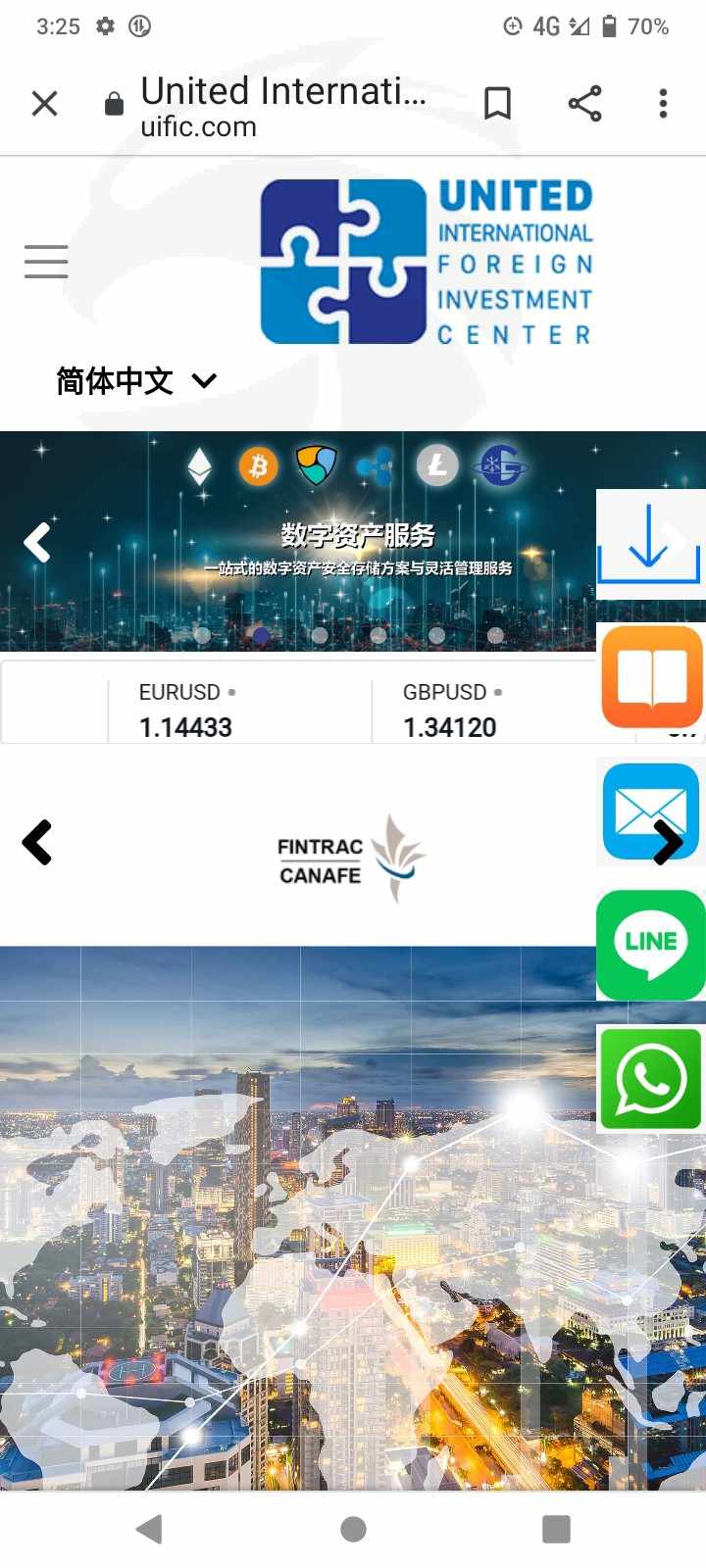
Task: Tap the download arrow floating button
Action: point(650,544)
